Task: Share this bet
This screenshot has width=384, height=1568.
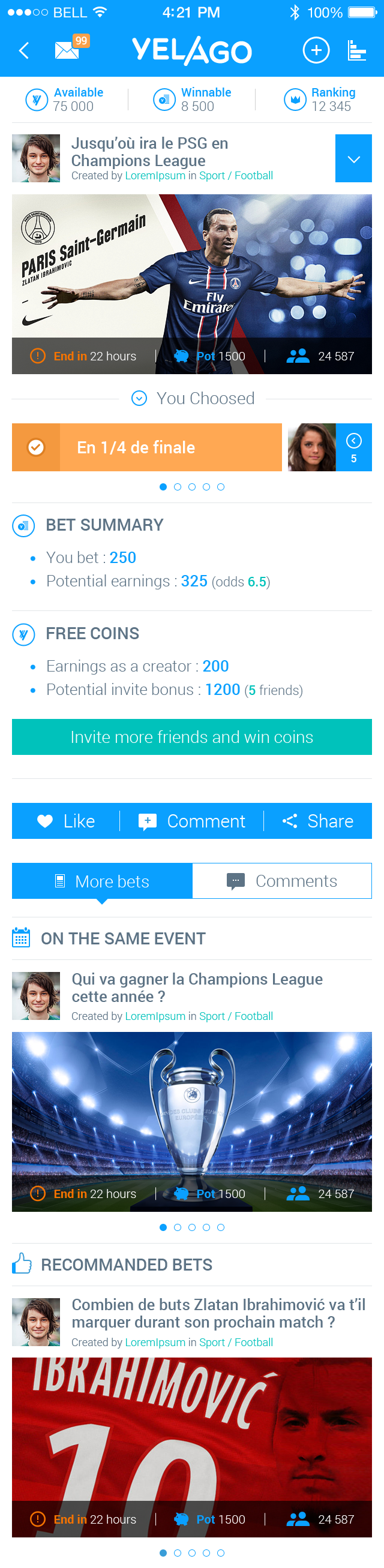Action: (x=317, y=820)
